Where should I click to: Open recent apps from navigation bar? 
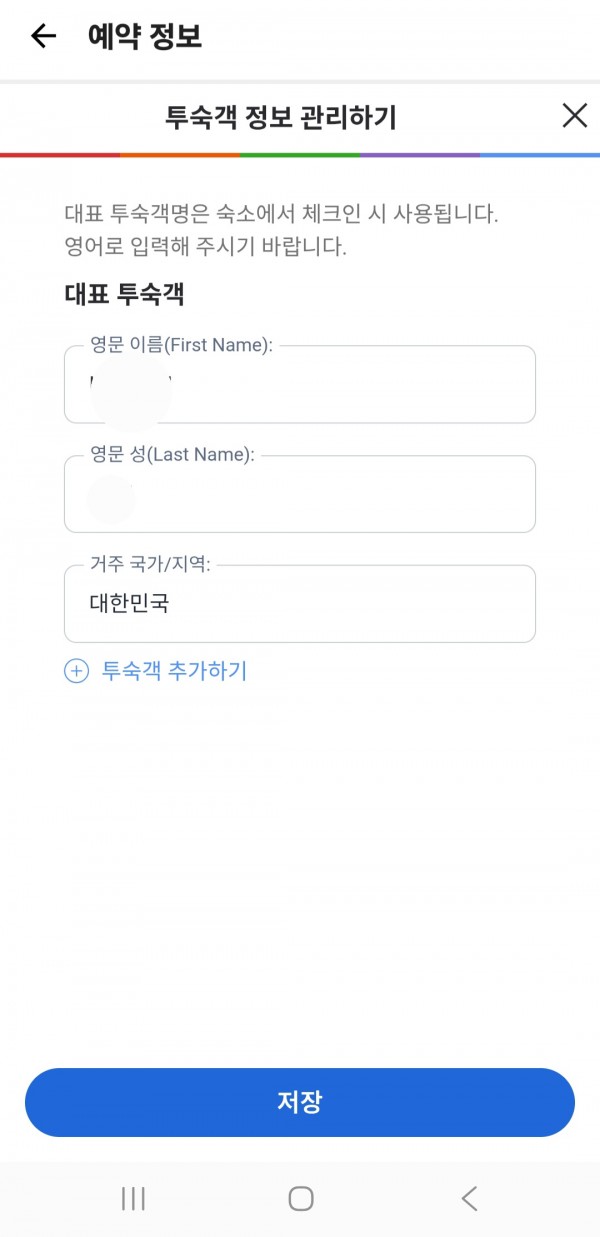click(133, 1198)
